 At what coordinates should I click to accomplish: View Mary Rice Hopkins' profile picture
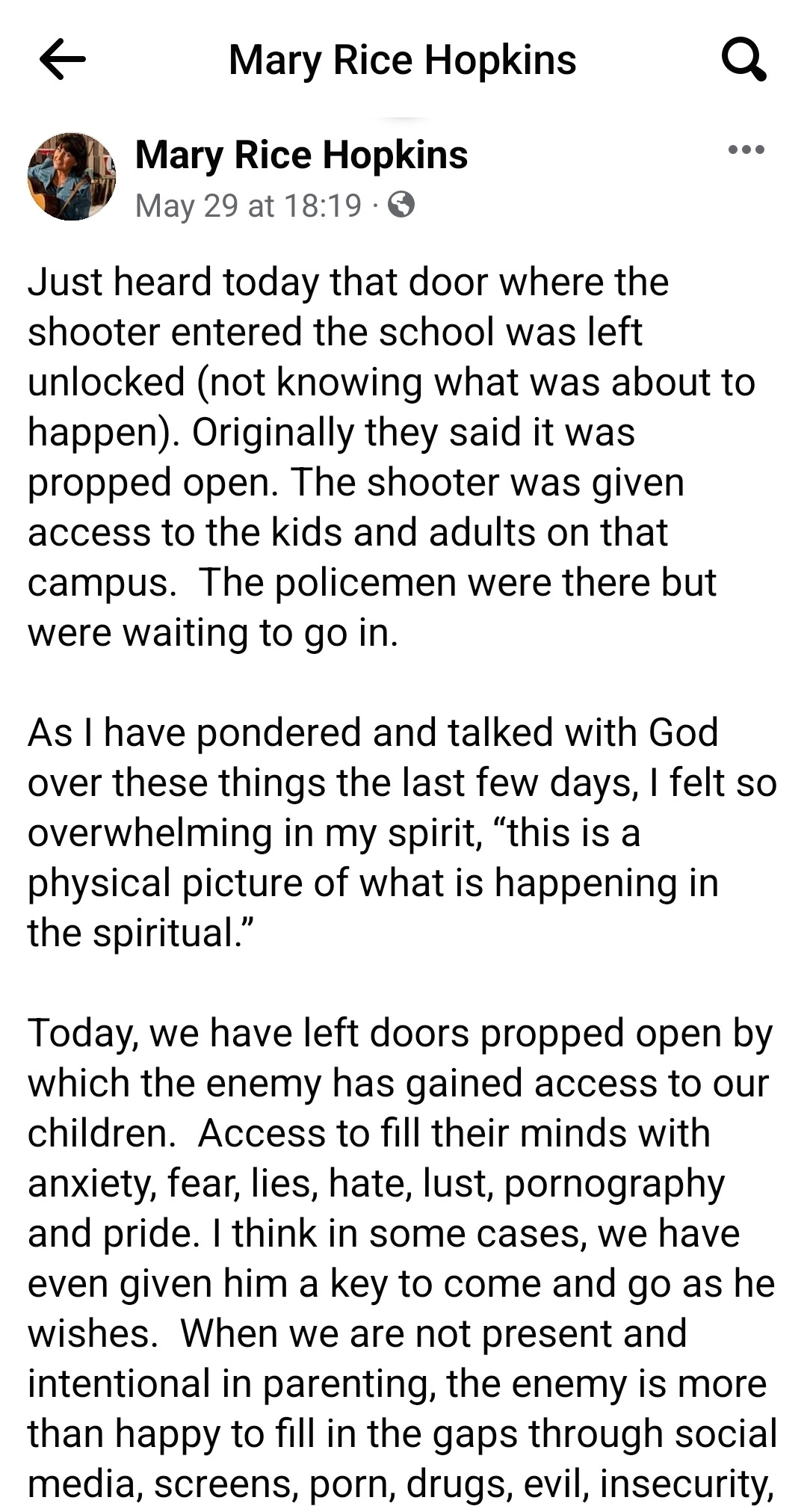[x=72, y=176]
